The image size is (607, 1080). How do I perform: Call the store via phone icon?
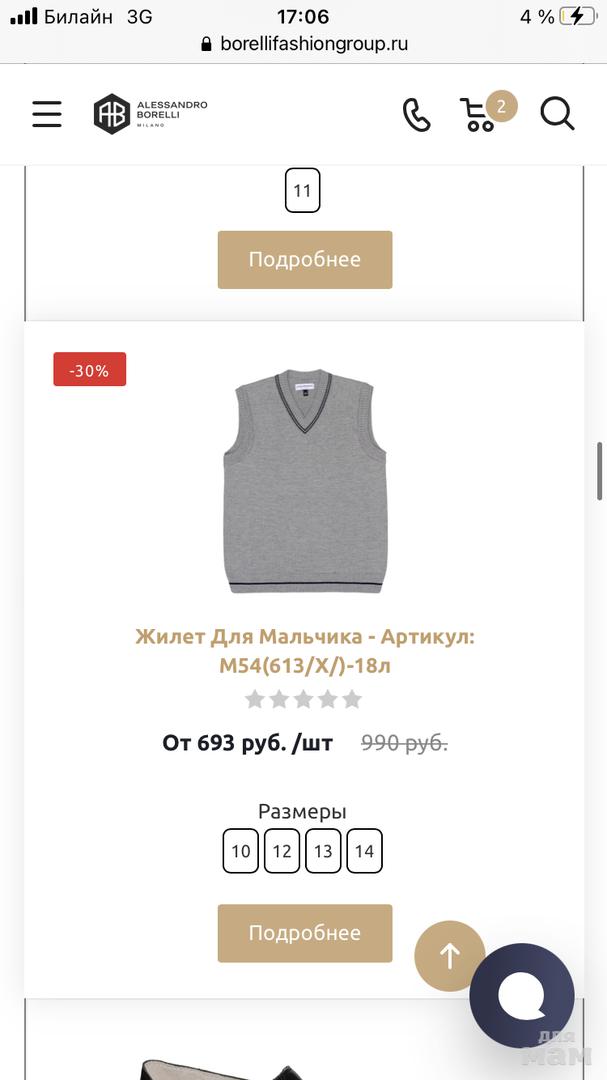[x=416, y=115]
